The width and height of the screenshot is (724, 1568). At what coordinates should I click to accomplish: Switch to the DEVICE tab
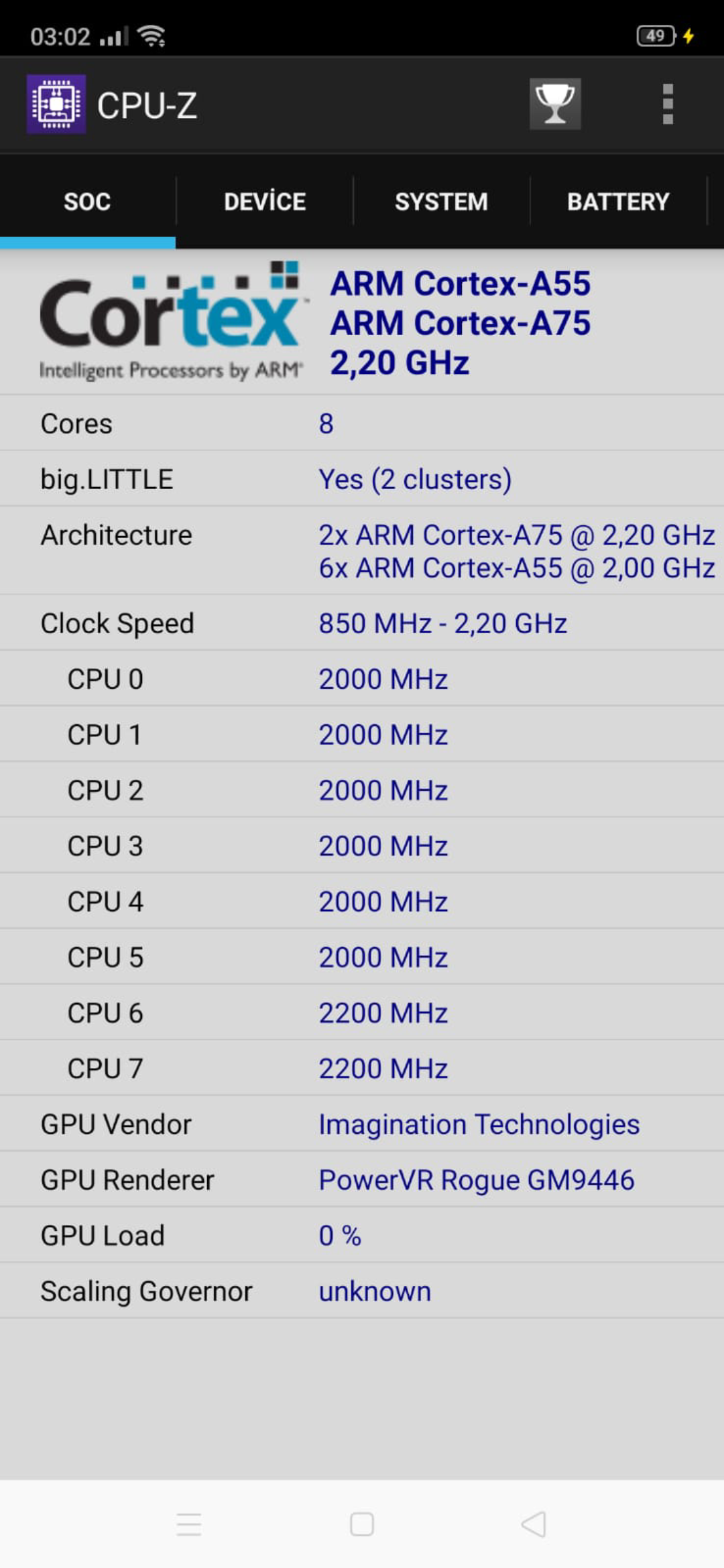tap(265, 202)
